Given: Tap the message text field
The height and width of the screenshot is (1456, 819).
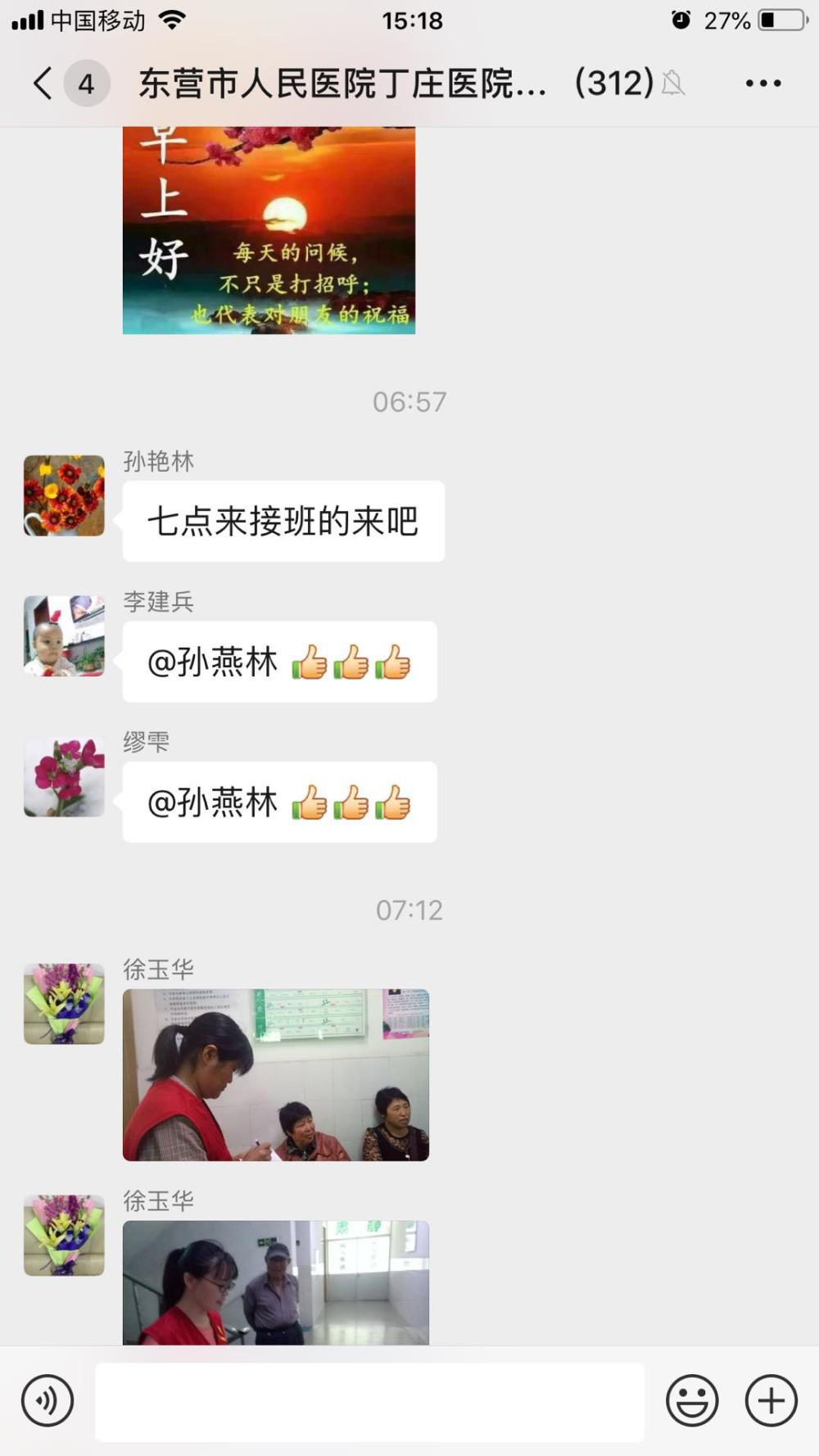Looking at the screenshot, I should 369,1401.
